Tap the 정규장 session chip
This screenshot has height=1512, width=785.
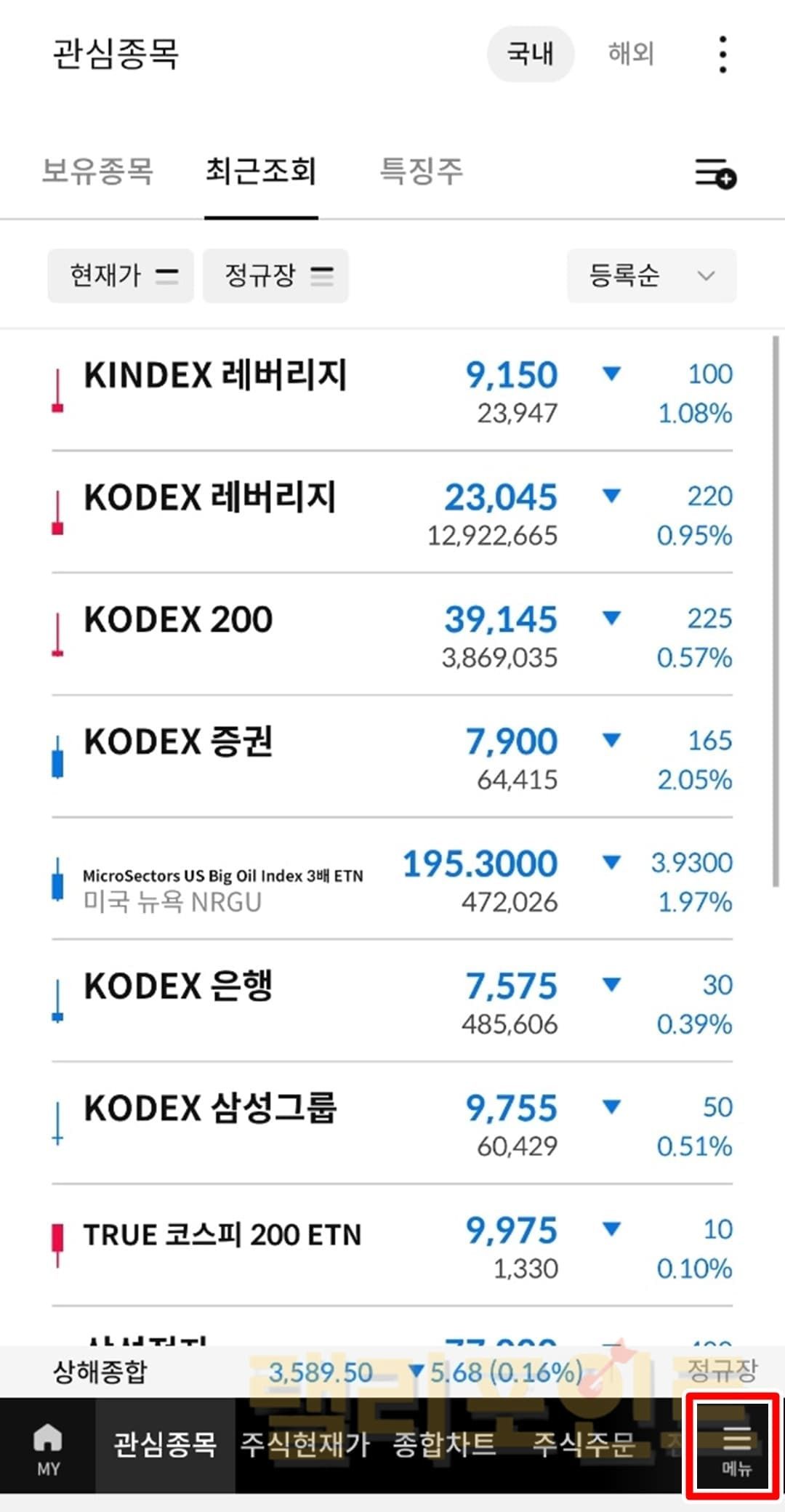click(x=275, y=276)
